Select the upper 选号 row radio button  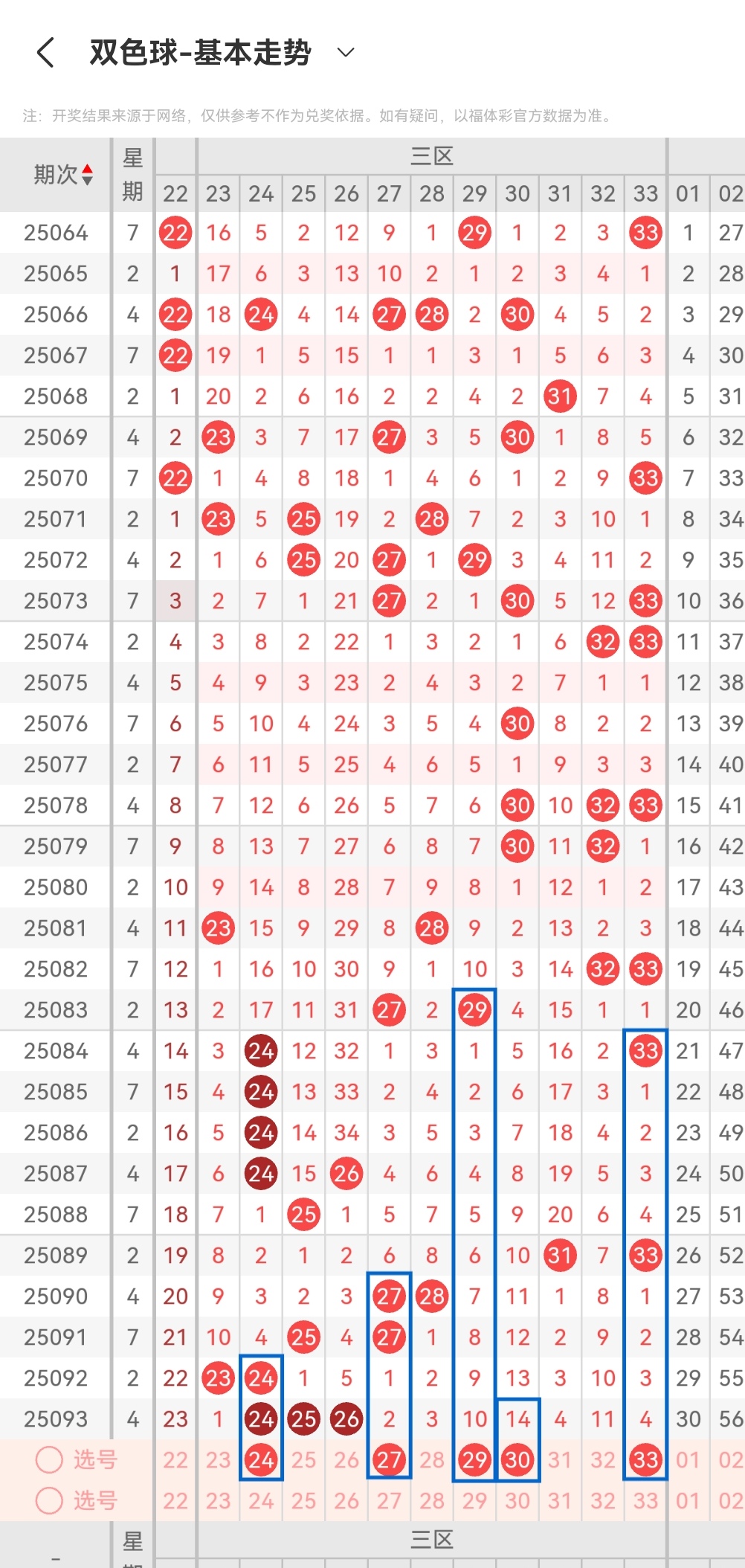(x=49, y=1459)
